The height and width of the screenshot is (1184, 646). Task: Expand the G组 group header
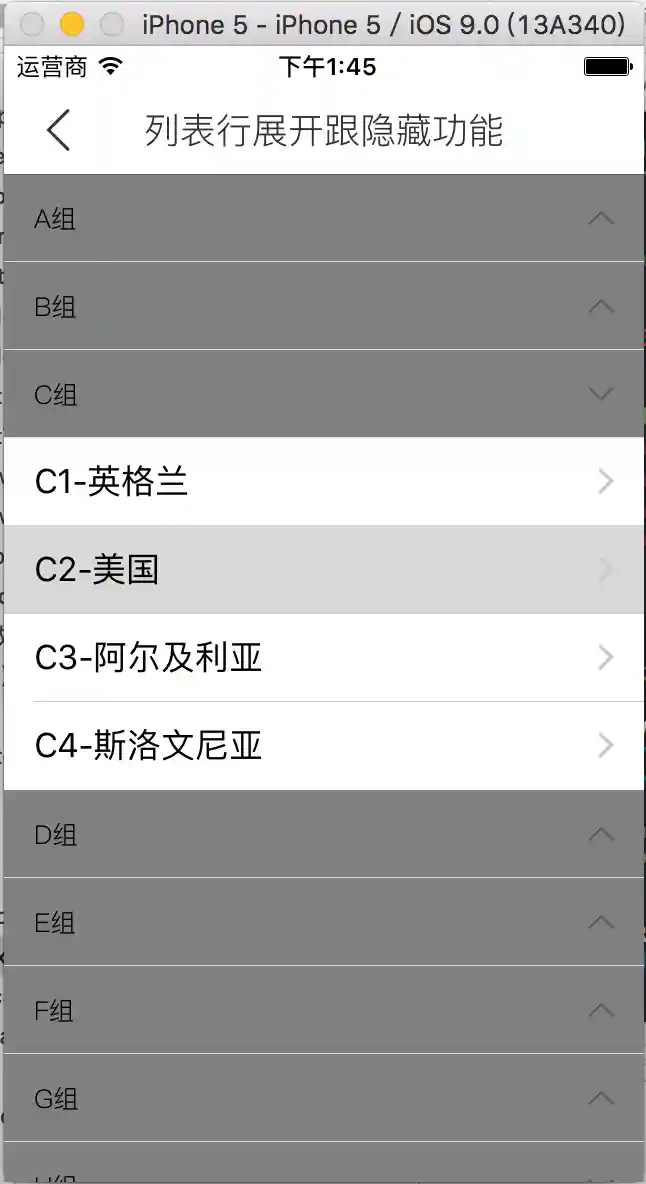pos(323,1098)
